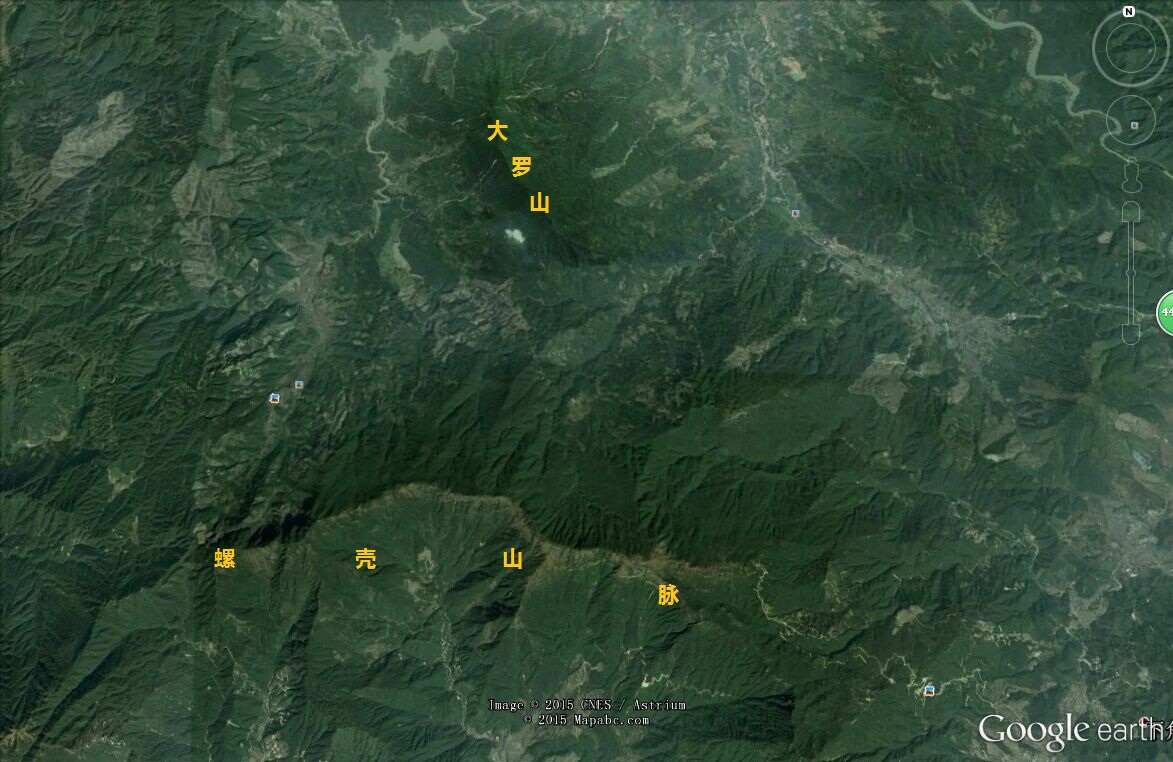Image resolution: width=1173 pixels, height=762 pixels.
Task: Open the place marker at bottom right
Action: coord(929,691)
